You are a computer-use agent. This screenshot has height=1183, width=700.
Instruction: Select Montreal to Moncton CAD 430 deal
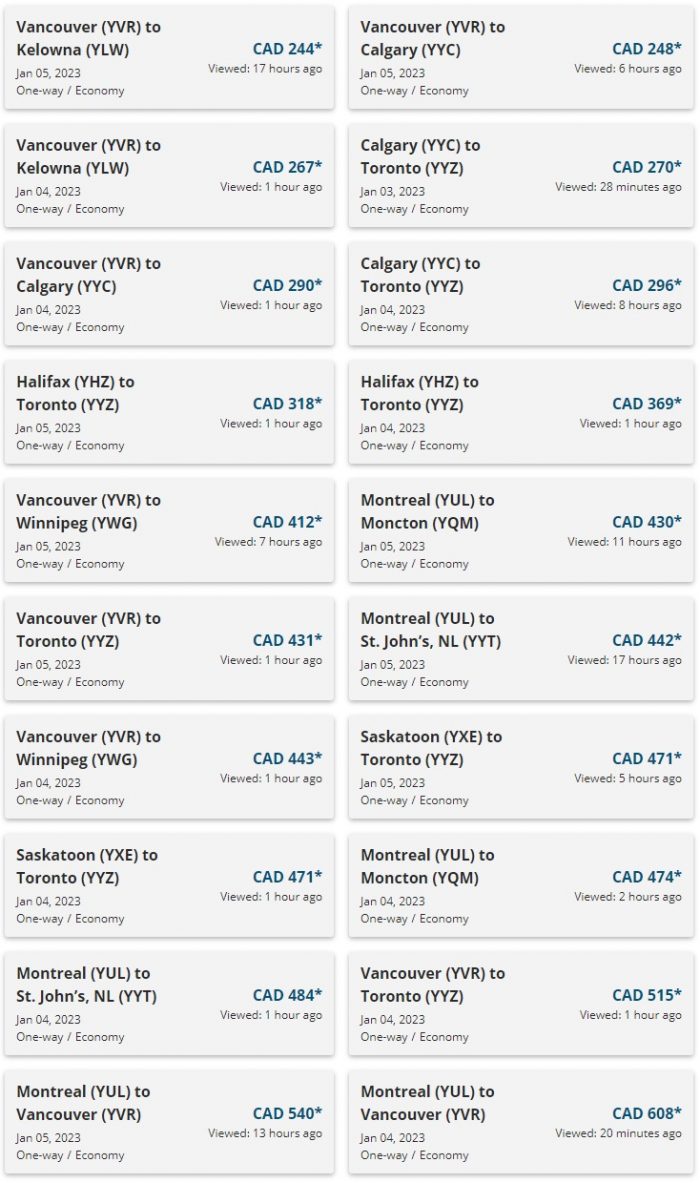520,531
